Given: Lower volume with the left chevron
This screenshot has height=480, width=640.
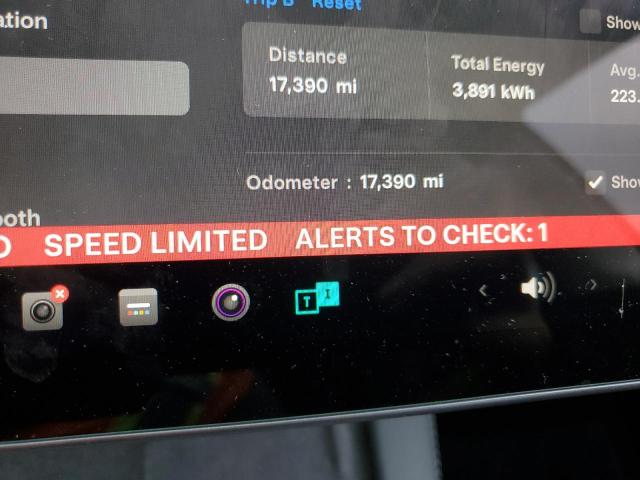Looking at the screenshot, I should tap(483, 291).
